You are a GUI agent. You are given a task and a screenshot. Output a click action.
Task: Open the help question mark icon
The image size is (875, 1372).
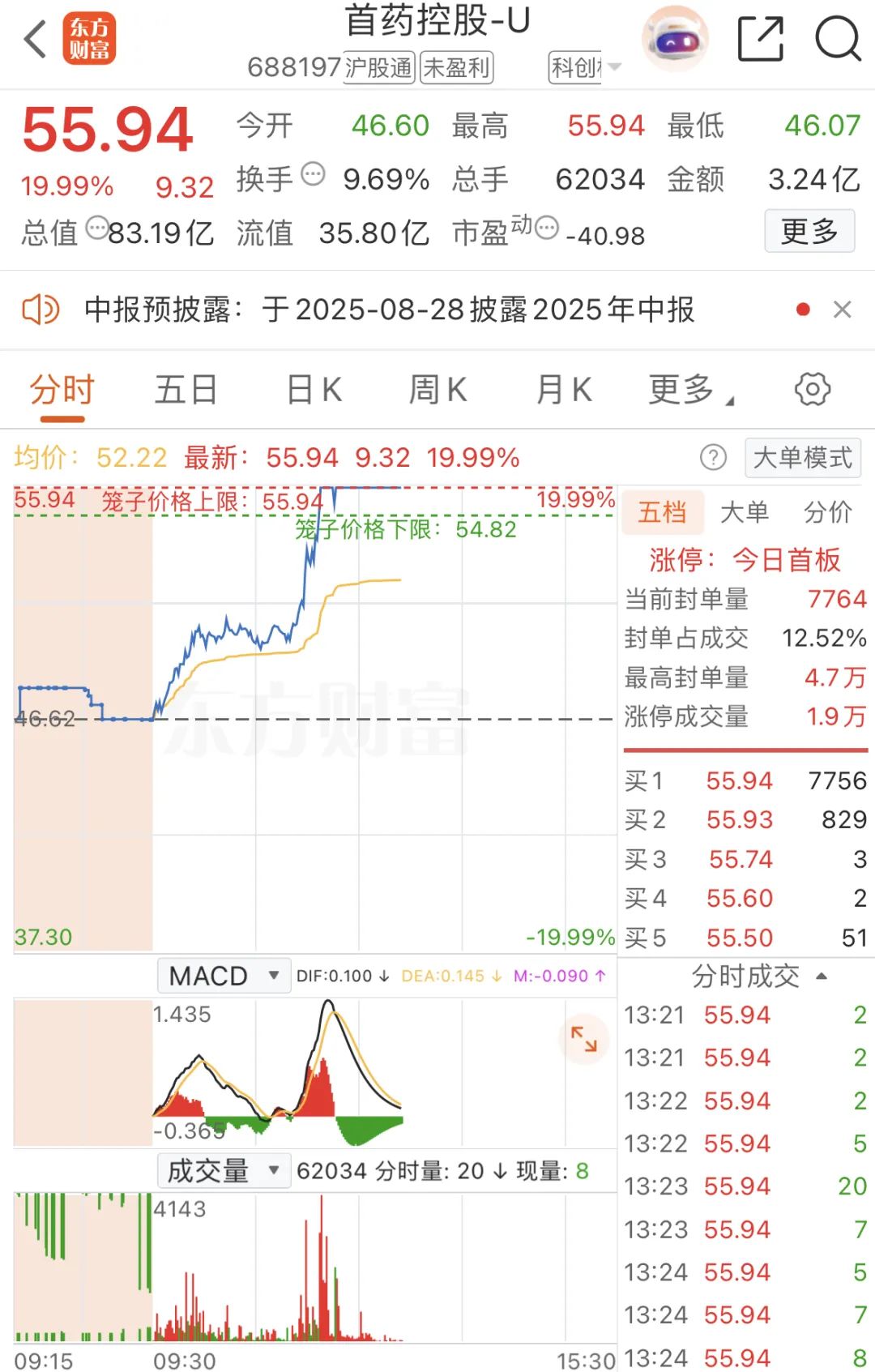point(713,458)
